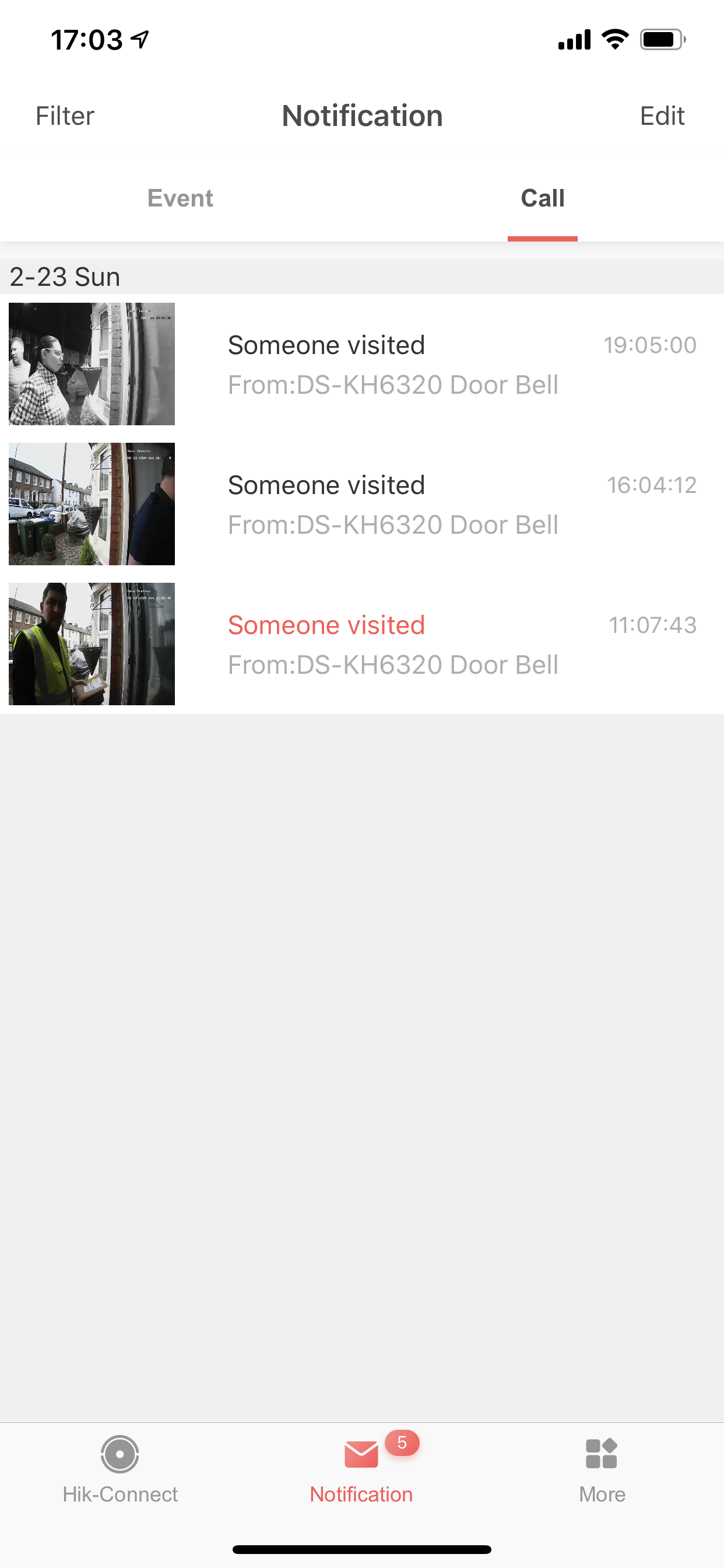Switch to the Event tab
Screen dimensions: 724x1568
pos(180,198)
